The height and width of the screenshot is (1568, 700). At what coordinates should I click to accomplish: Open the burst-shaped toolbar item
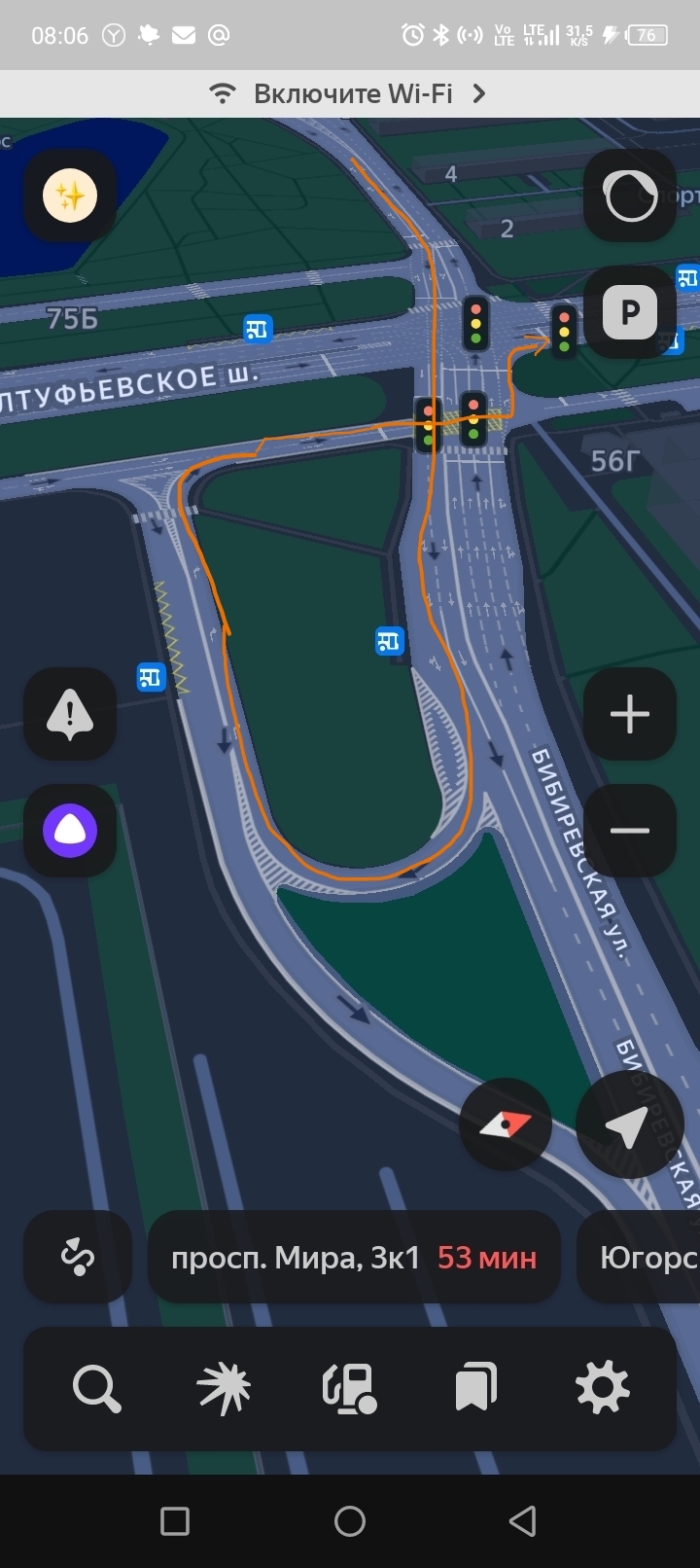224,1387
